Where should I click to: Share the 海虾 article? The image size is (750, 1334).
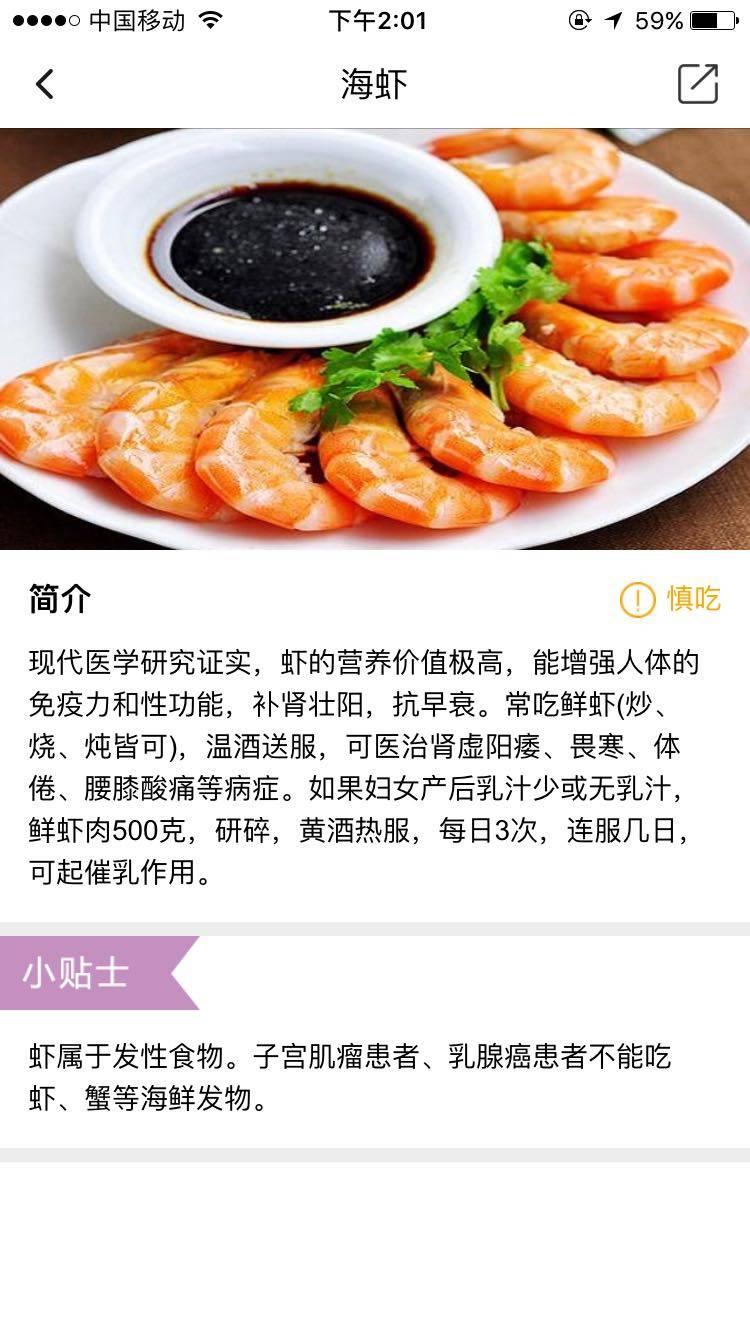coord(698,84)
